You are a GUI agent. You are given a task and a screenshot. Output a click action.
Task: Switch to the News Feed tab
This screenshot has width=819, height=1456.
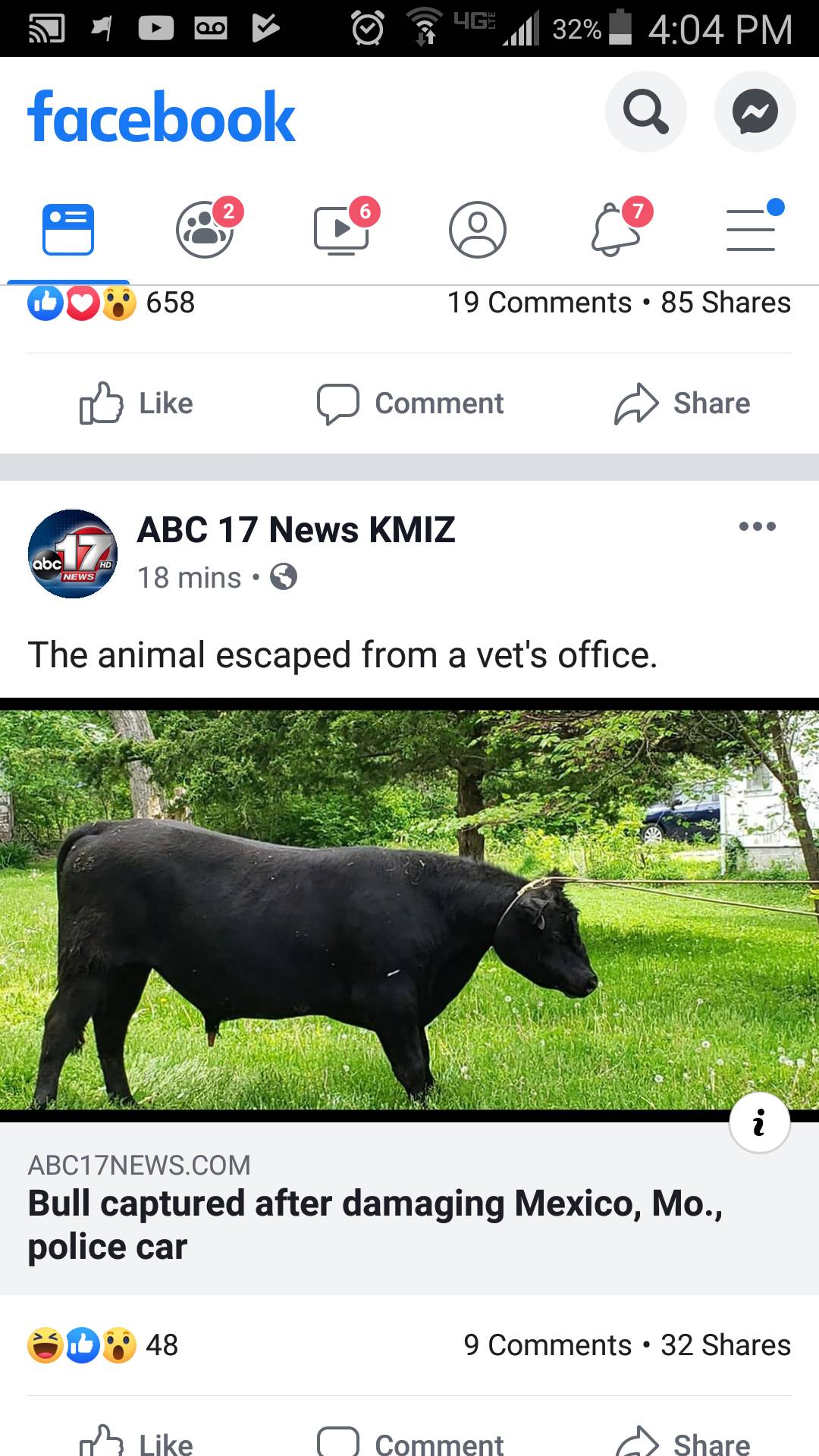coord(68,229)
